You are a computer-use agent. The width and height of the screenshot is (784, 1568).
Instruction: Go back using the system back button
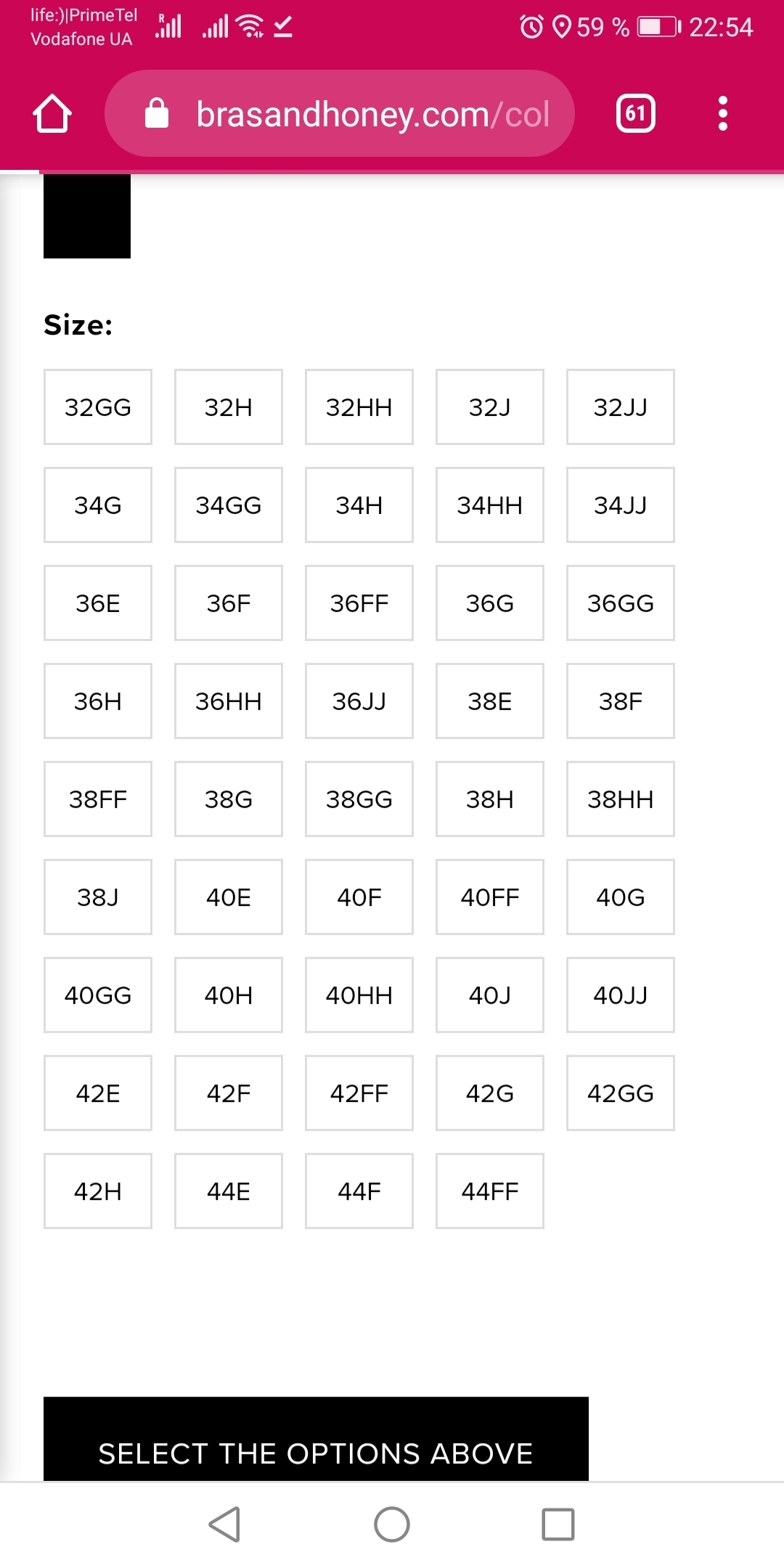click(224, 1524)
